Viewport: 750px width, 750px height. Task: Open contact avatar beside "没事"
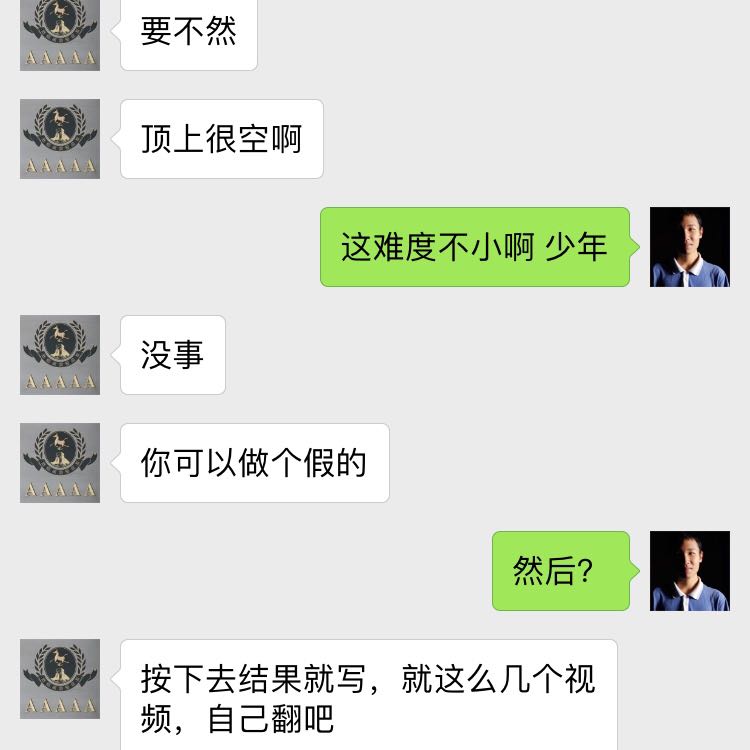[x=60, y=355]
